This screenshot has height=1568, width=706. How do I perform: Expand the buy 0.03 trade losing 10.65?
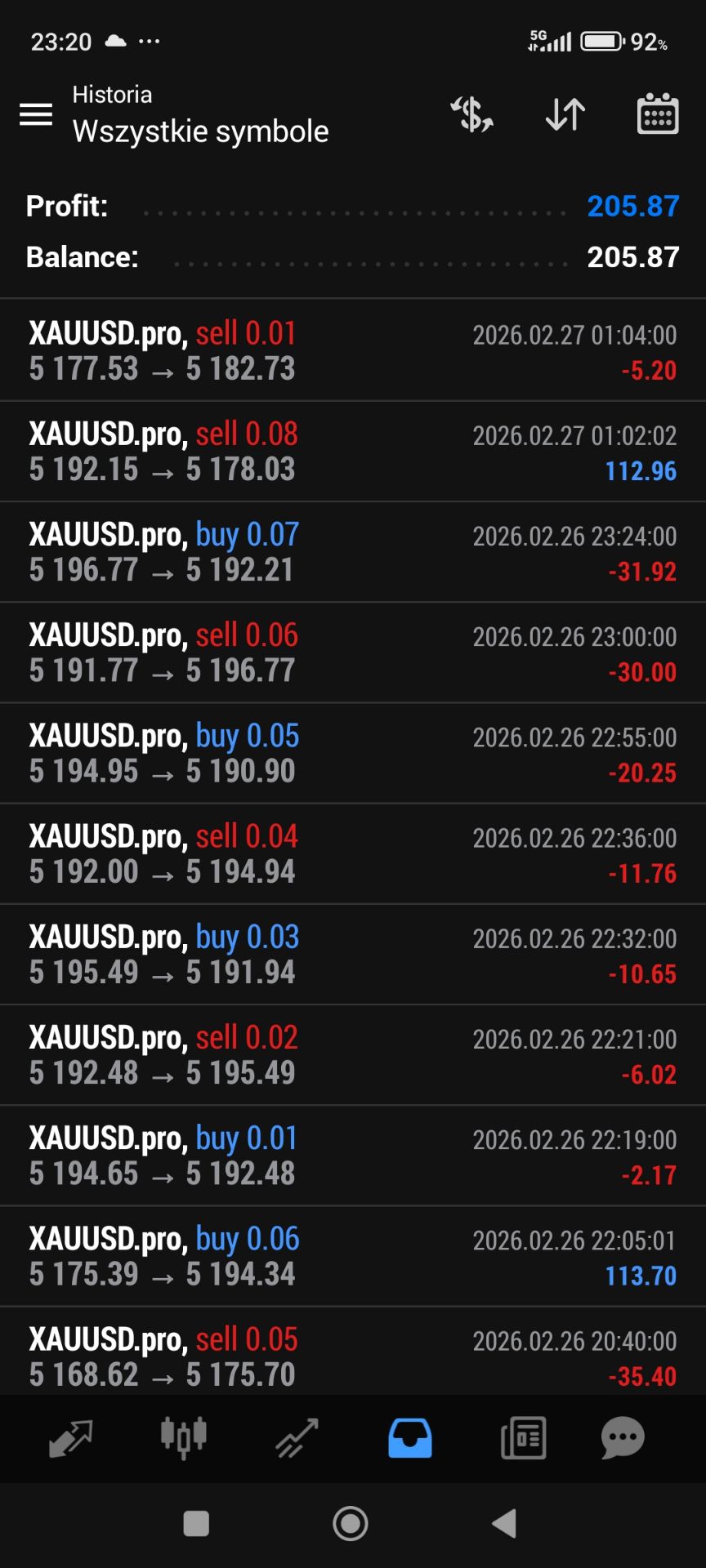(353, 954)
